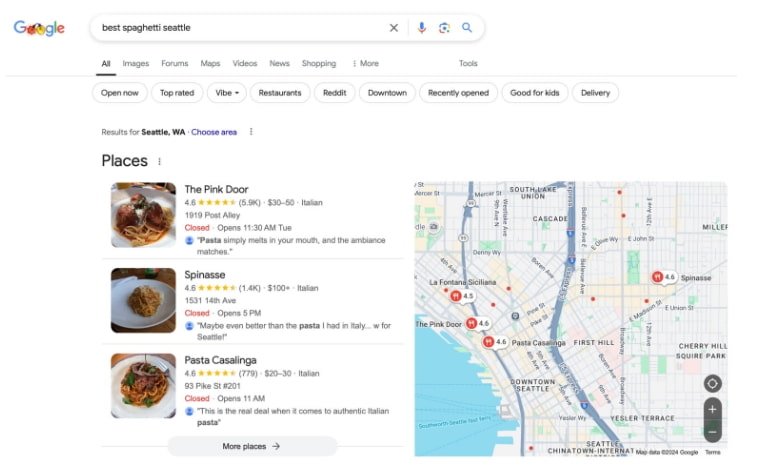This screenshot has width=777, height=471.
Task: Open the More tabs dropdown
Action: [365, 64]
